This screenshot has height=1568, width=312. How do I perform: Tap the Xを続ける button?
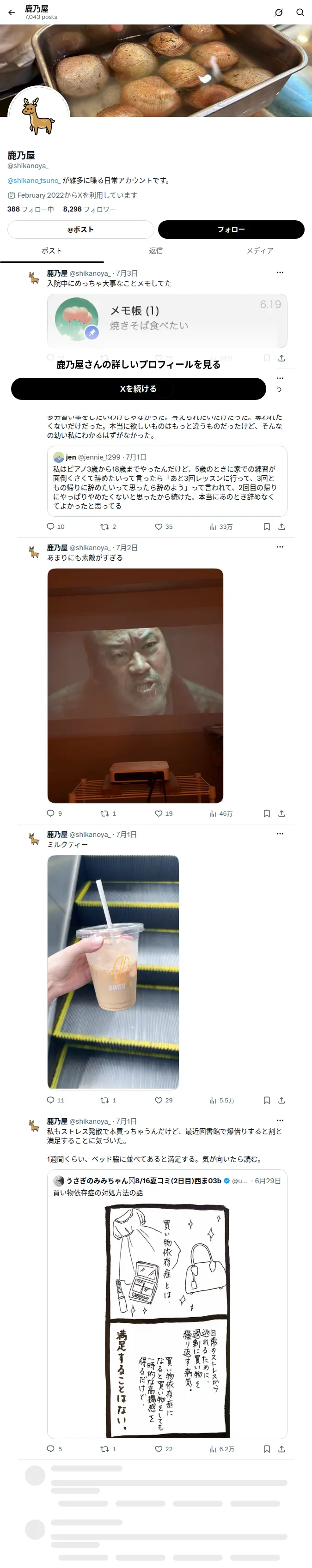pyautogui.click(x=138, y=389)
